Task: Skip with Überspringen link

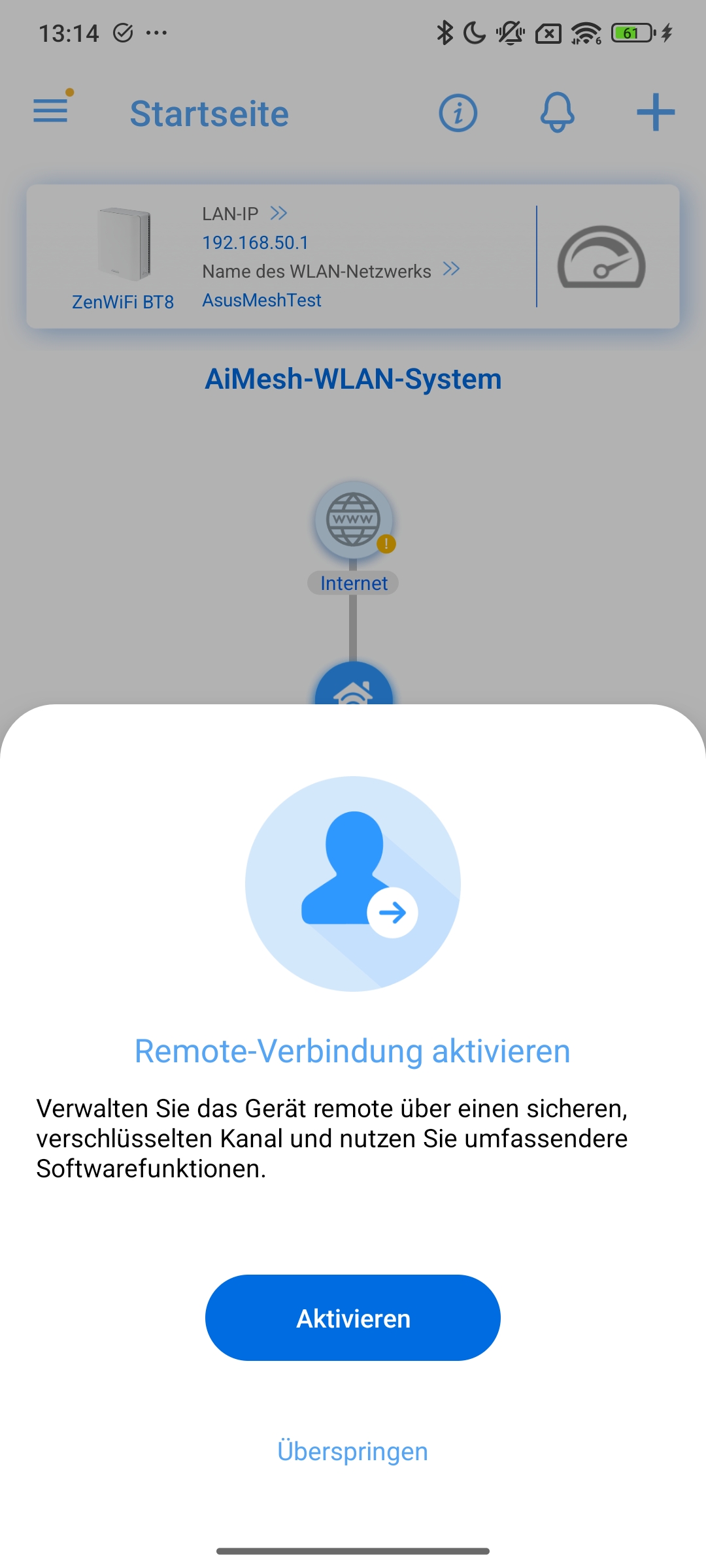Action: [x=353, y=1451]
